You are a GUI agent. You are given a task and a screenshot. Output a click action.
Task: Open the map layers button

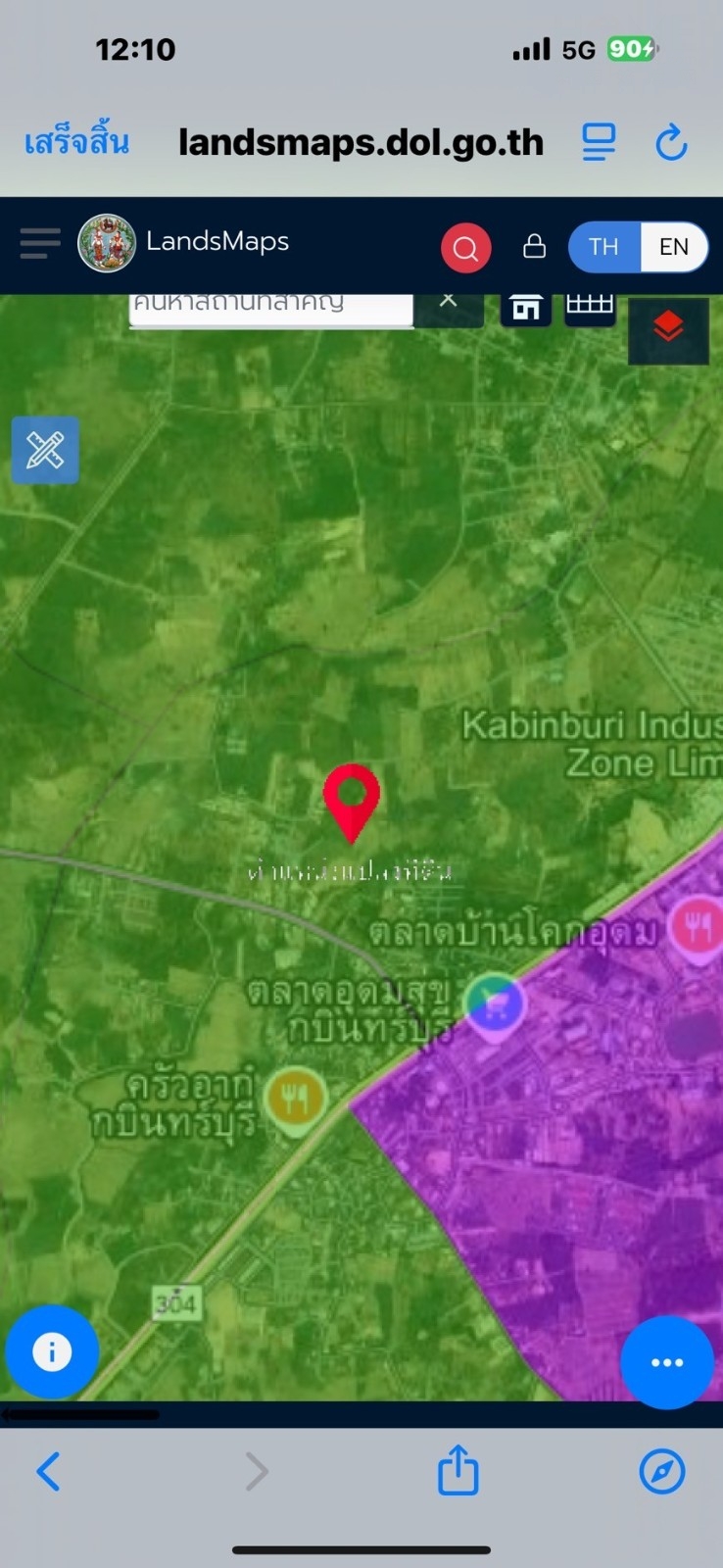pyautogui.click(x=668, y=328)
